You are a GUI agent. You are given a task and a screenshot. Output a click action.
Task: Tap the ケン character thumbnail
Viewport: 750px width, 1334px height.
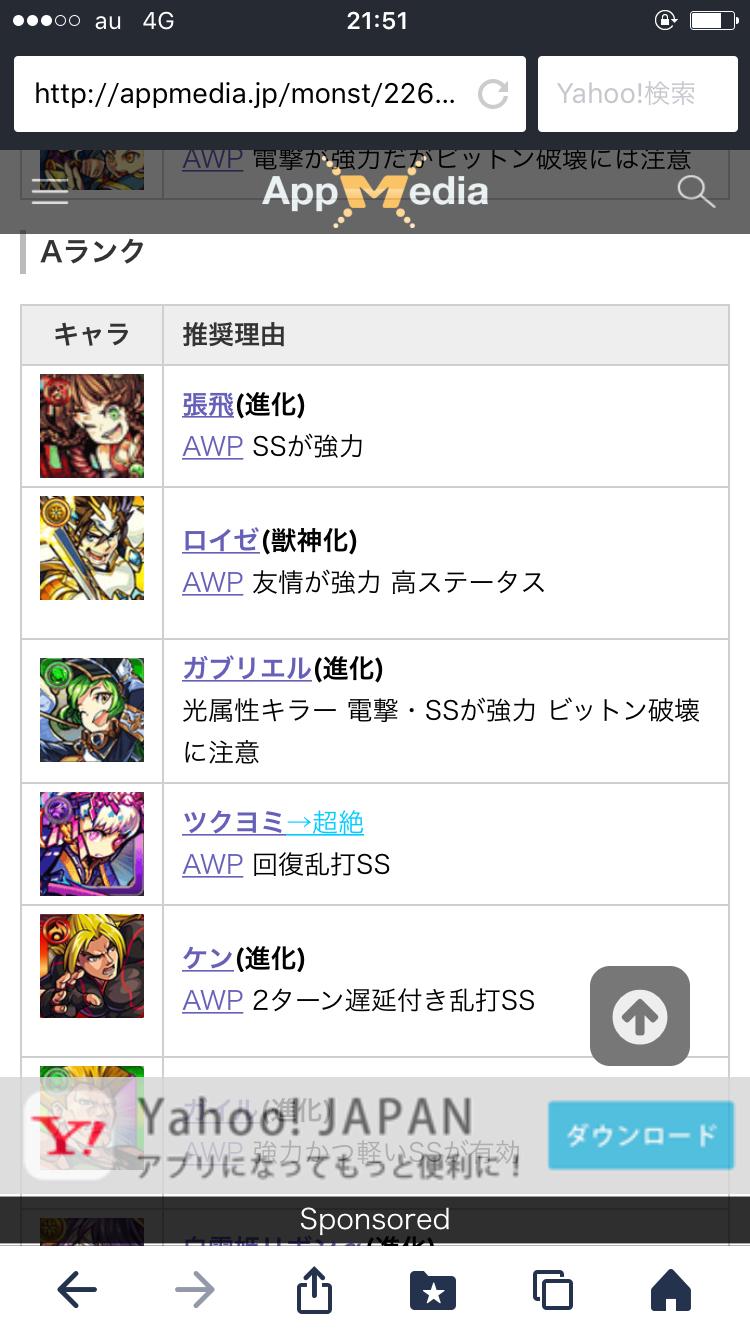pyautogui.click(x=92, y=966)
